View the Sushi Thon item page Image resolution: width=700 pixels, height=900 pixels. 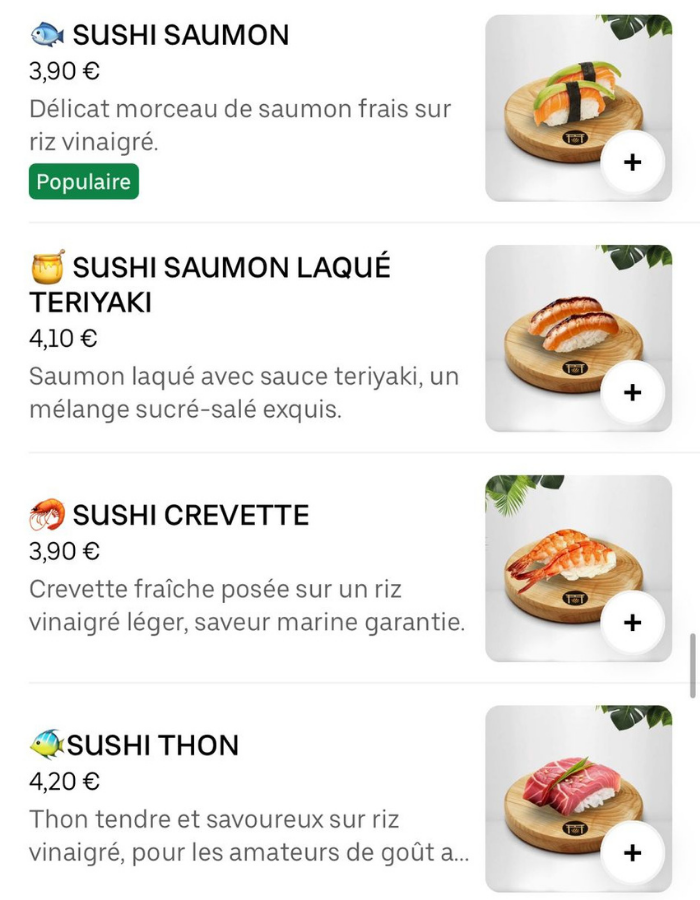point(153,745)
